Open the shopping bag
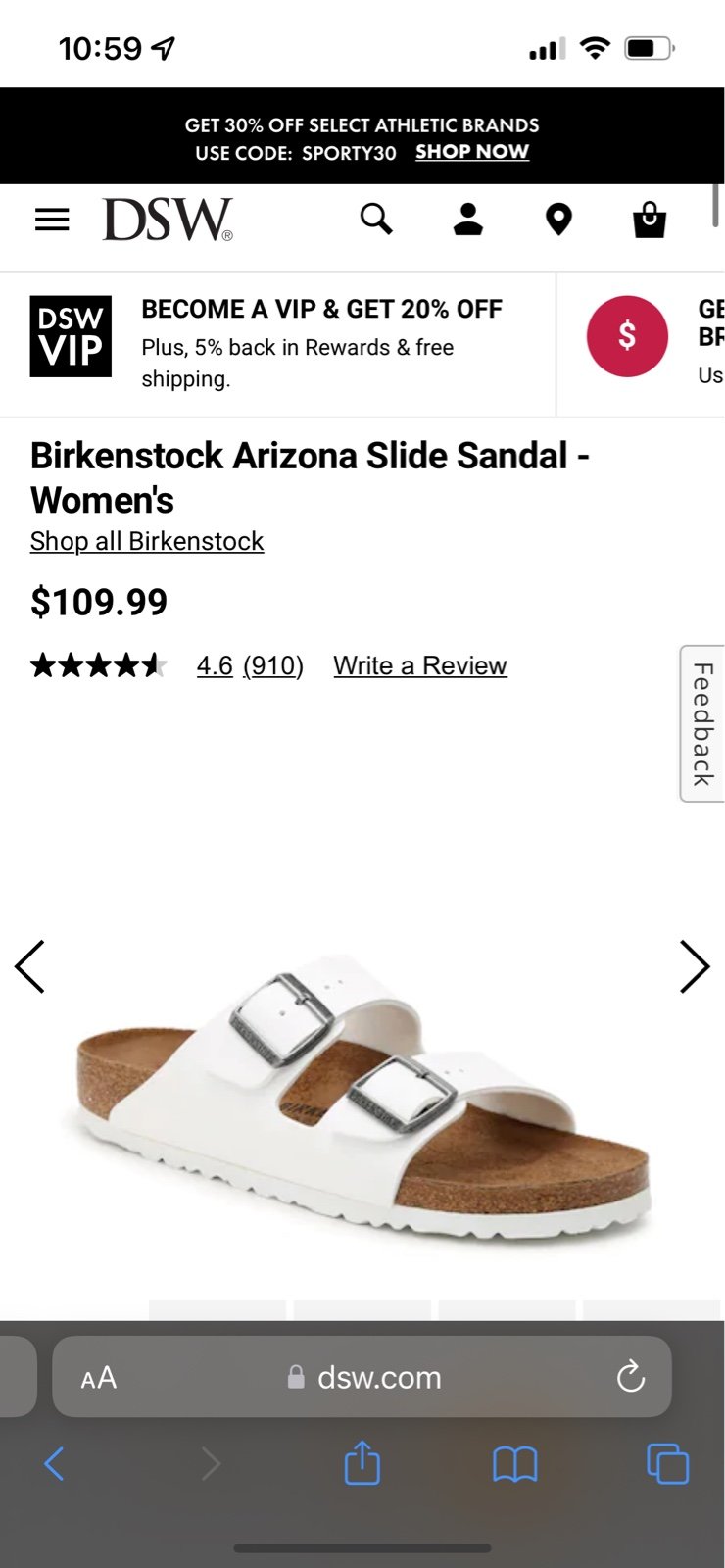 tap(650, 220)
